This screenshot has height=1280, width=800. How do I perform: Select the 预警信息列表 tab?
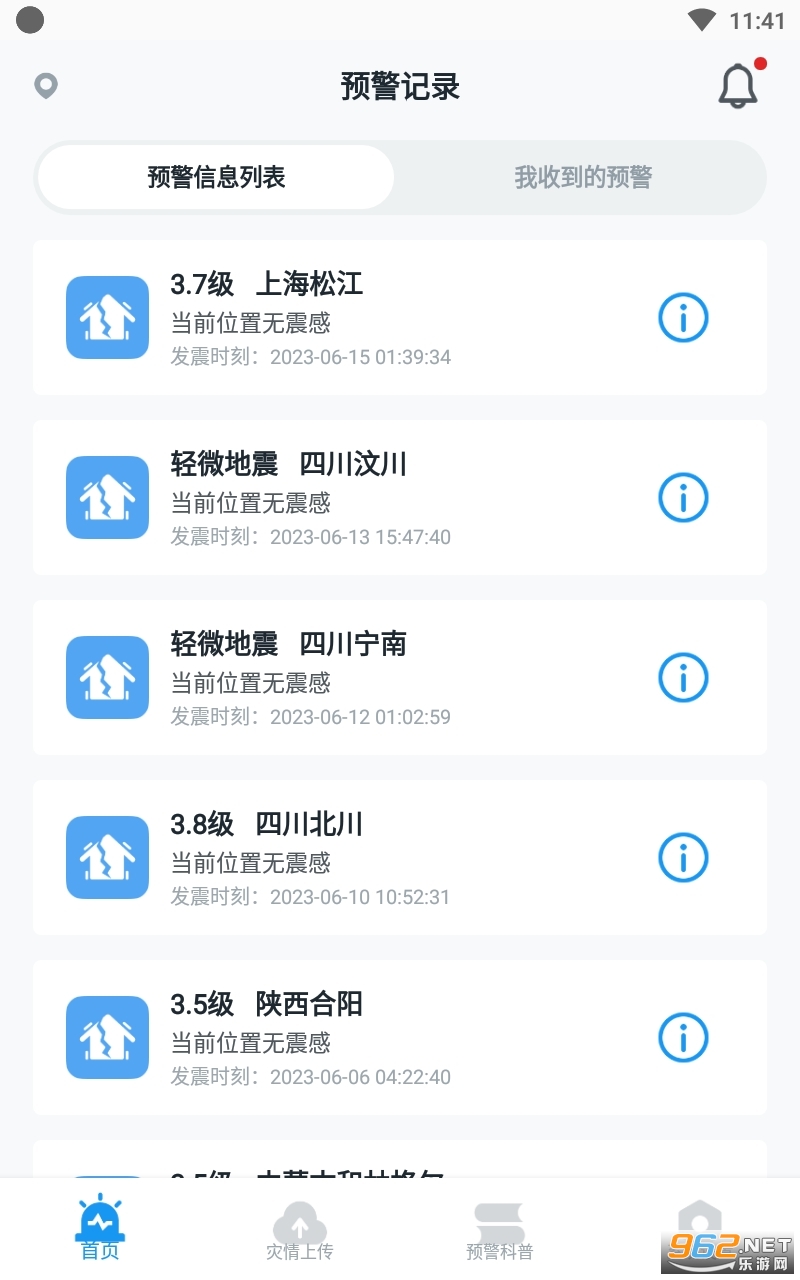(216, 178)
